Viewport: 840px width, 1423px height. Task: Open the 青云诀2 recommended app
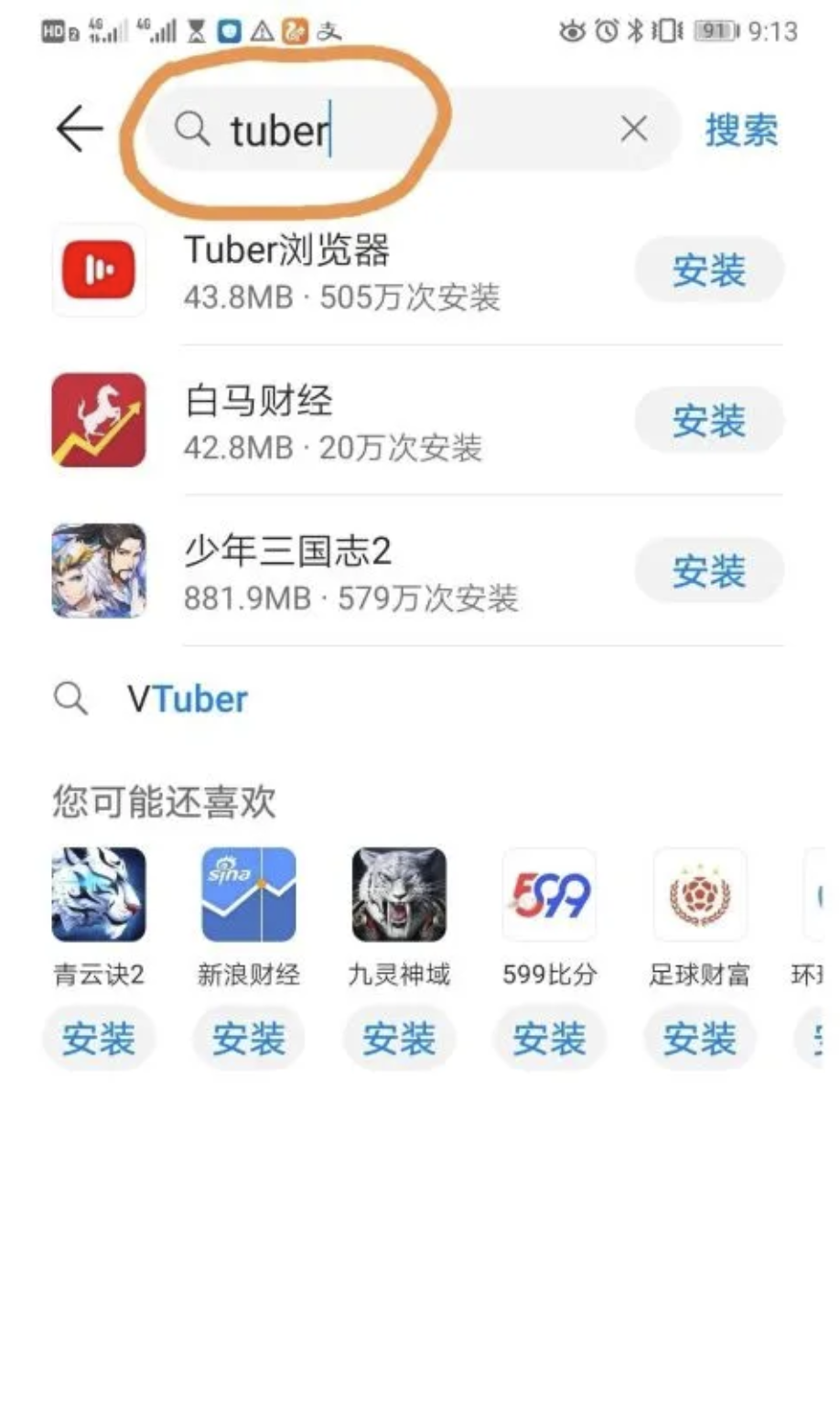point(98,895)
